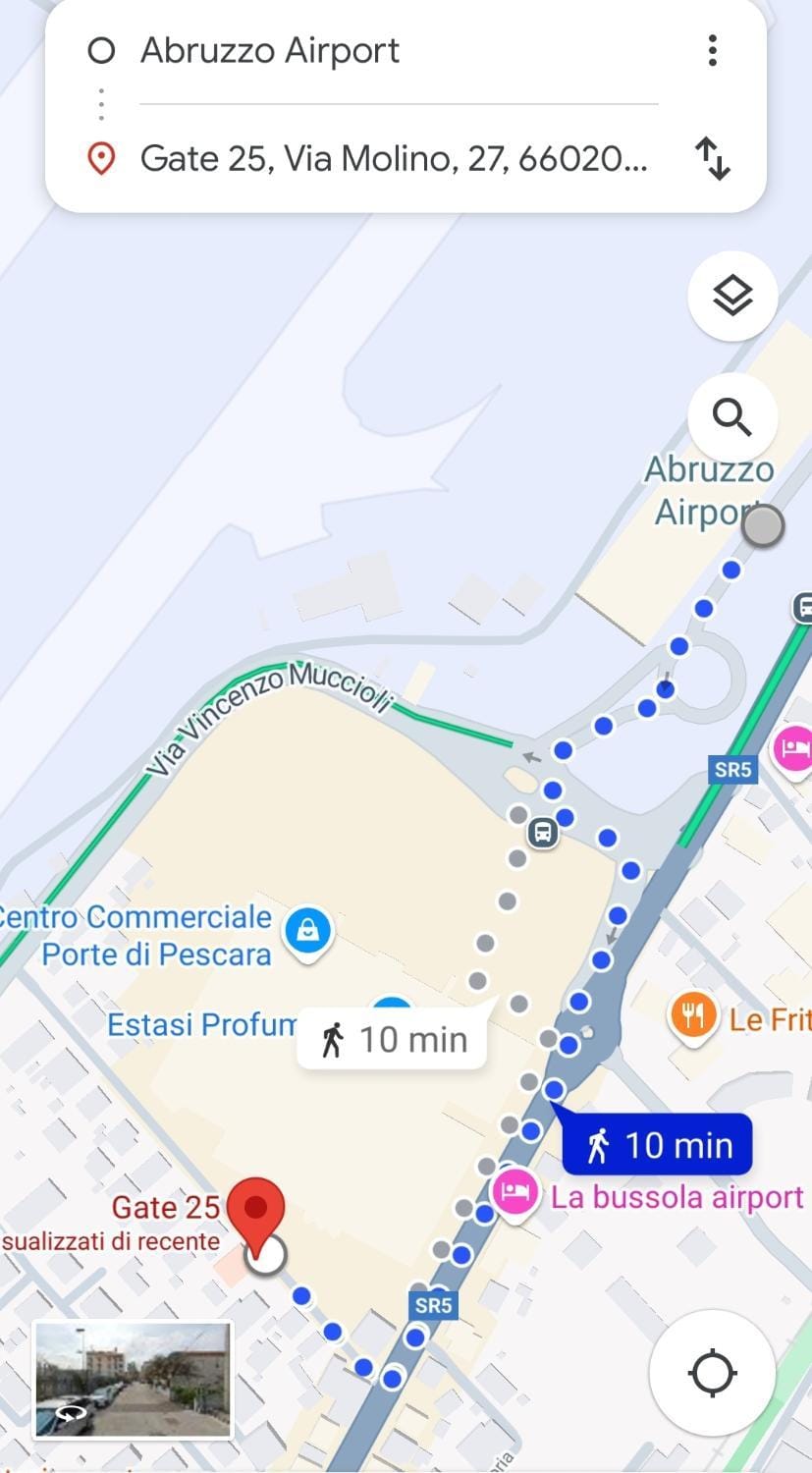Tap the walking person icon on the 10 min label

coord(332,1037)
